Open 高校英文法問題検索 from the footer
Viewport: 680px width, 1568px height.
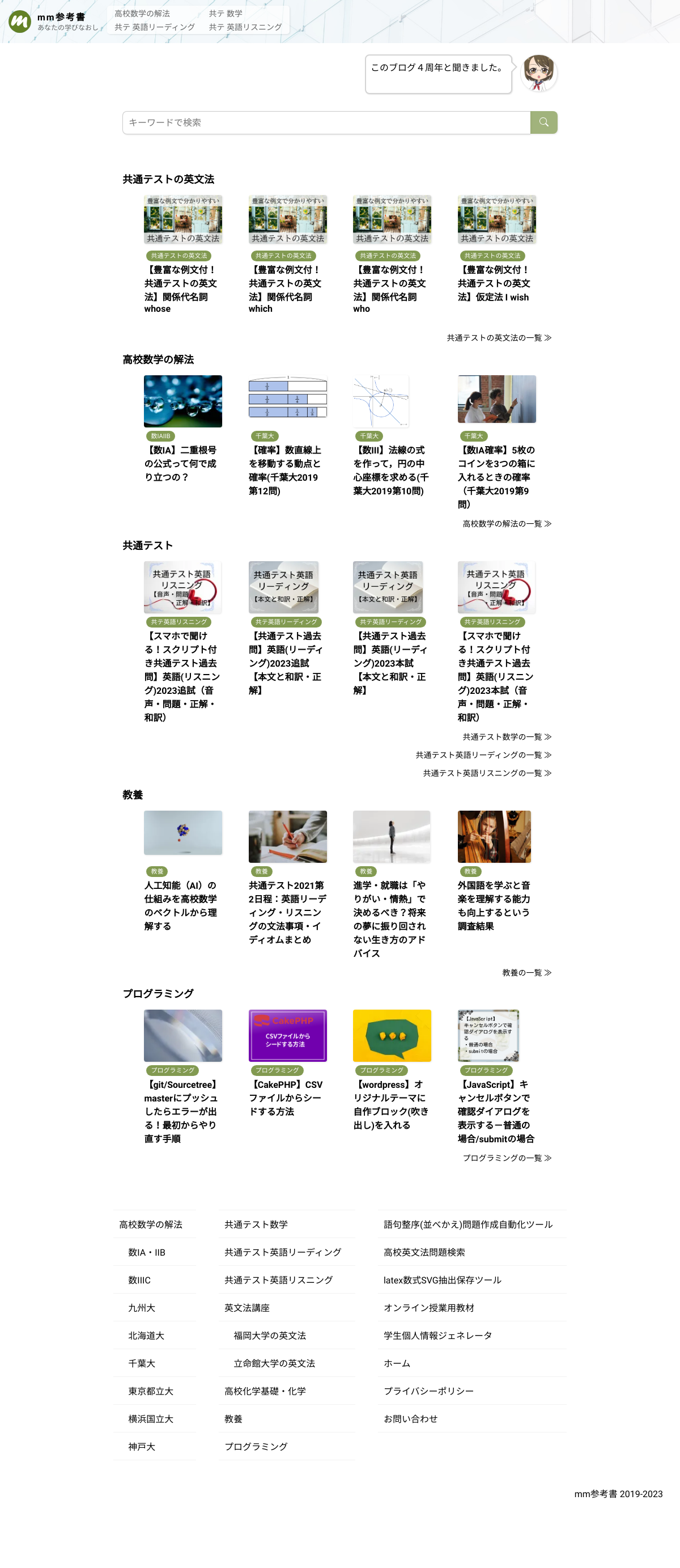424,1252
